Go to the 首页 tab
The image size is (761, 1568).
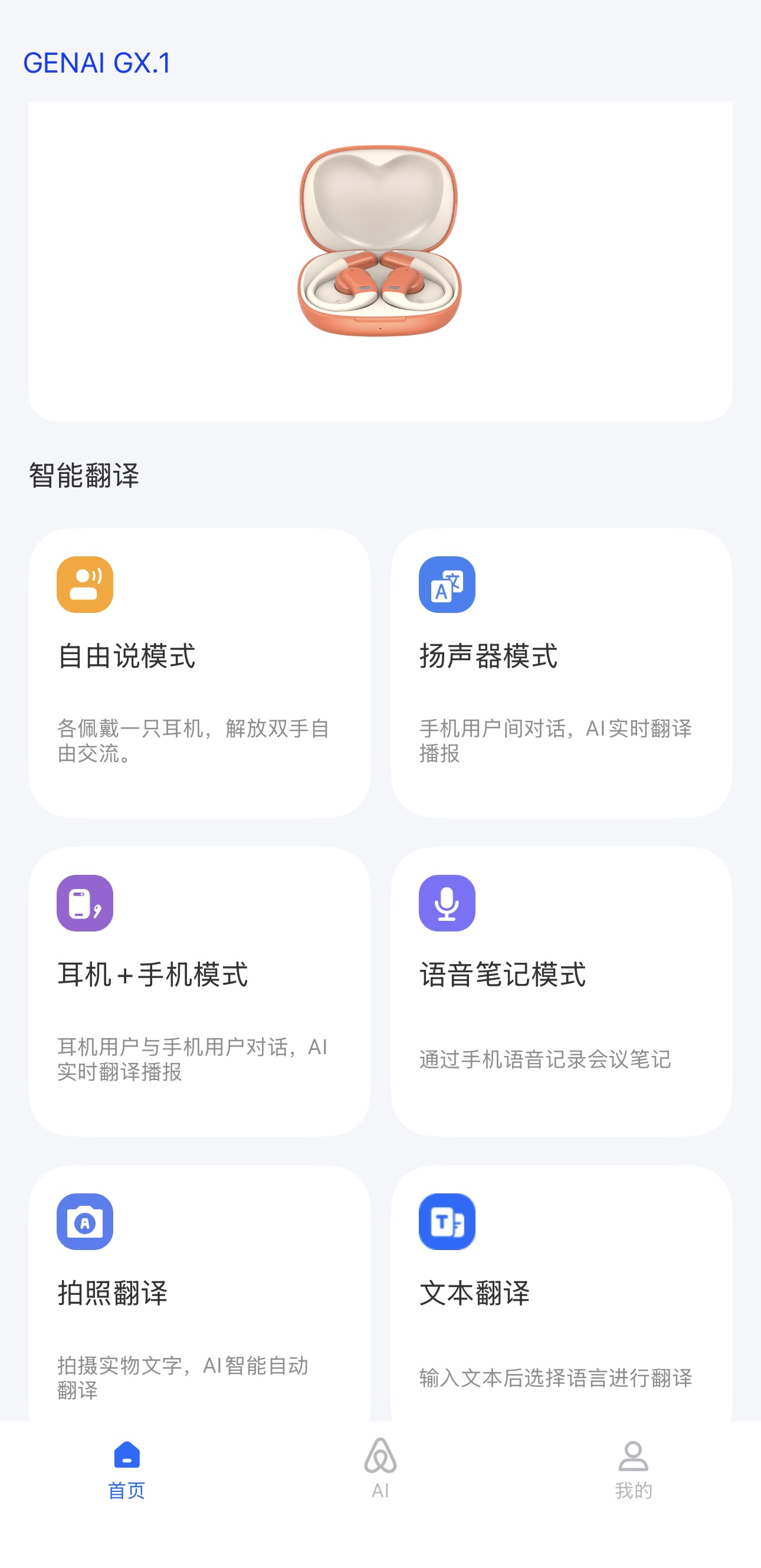click(127, 1469)
